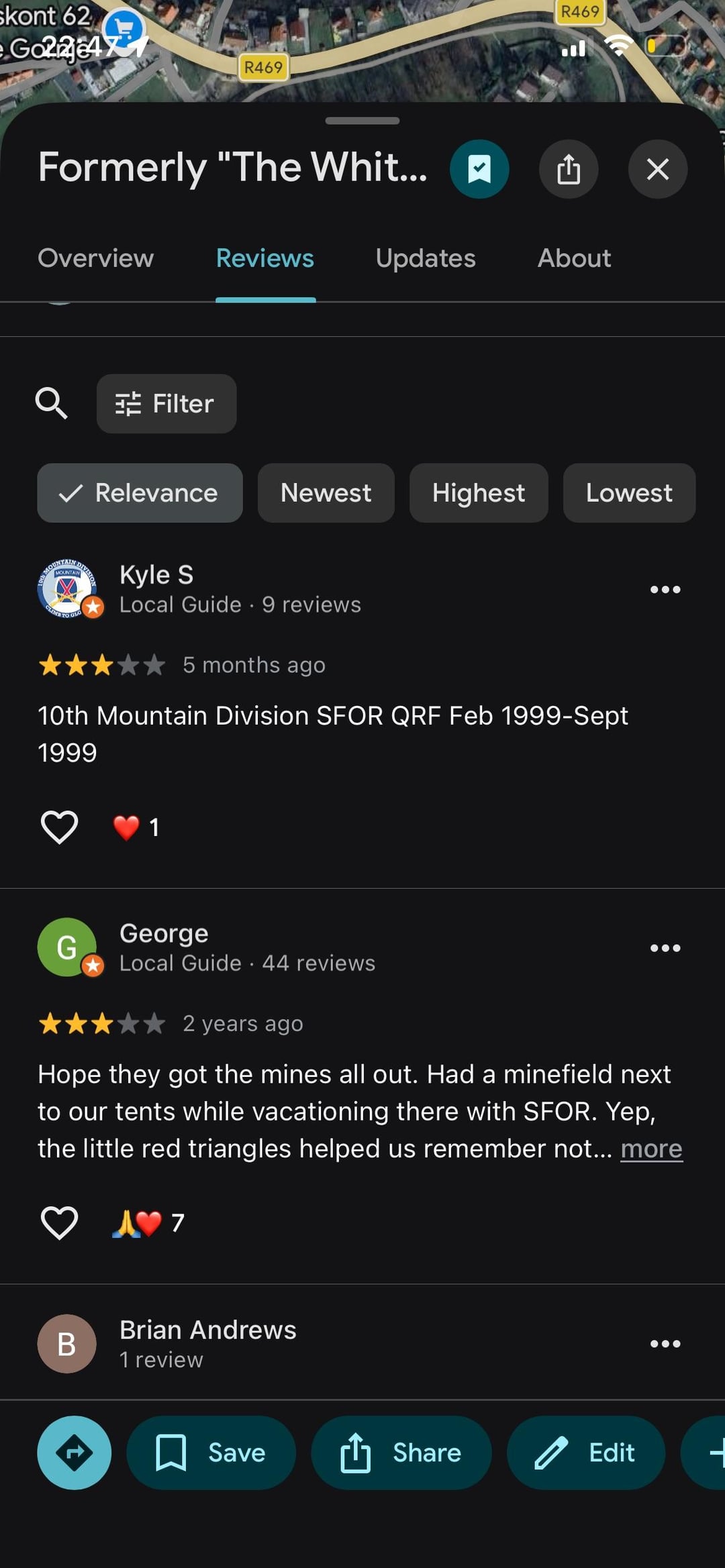The width and height of the screenshot is (725, 1568).
Task: Like George's review
Action: [x=59, y=1222]
